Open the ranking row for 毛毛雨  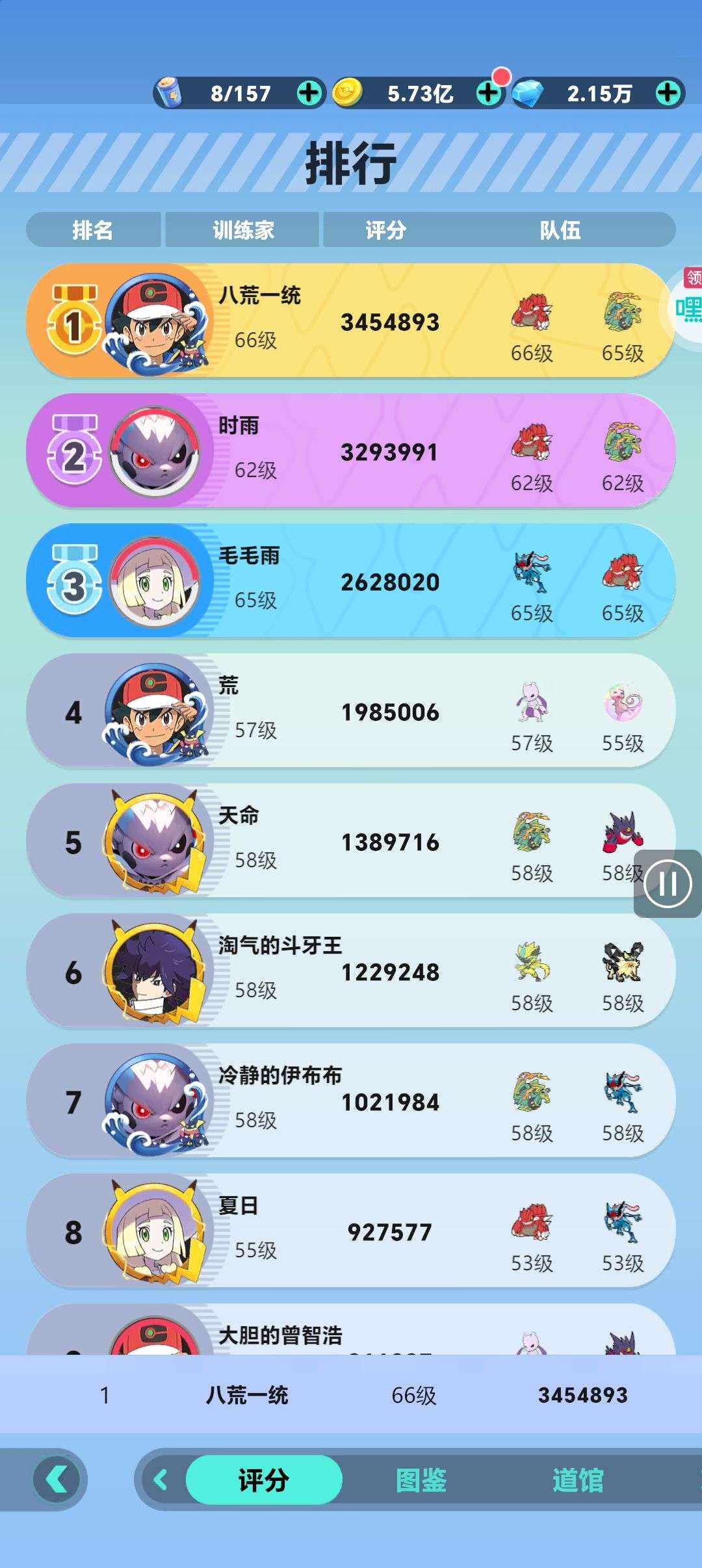pos(350,581)
